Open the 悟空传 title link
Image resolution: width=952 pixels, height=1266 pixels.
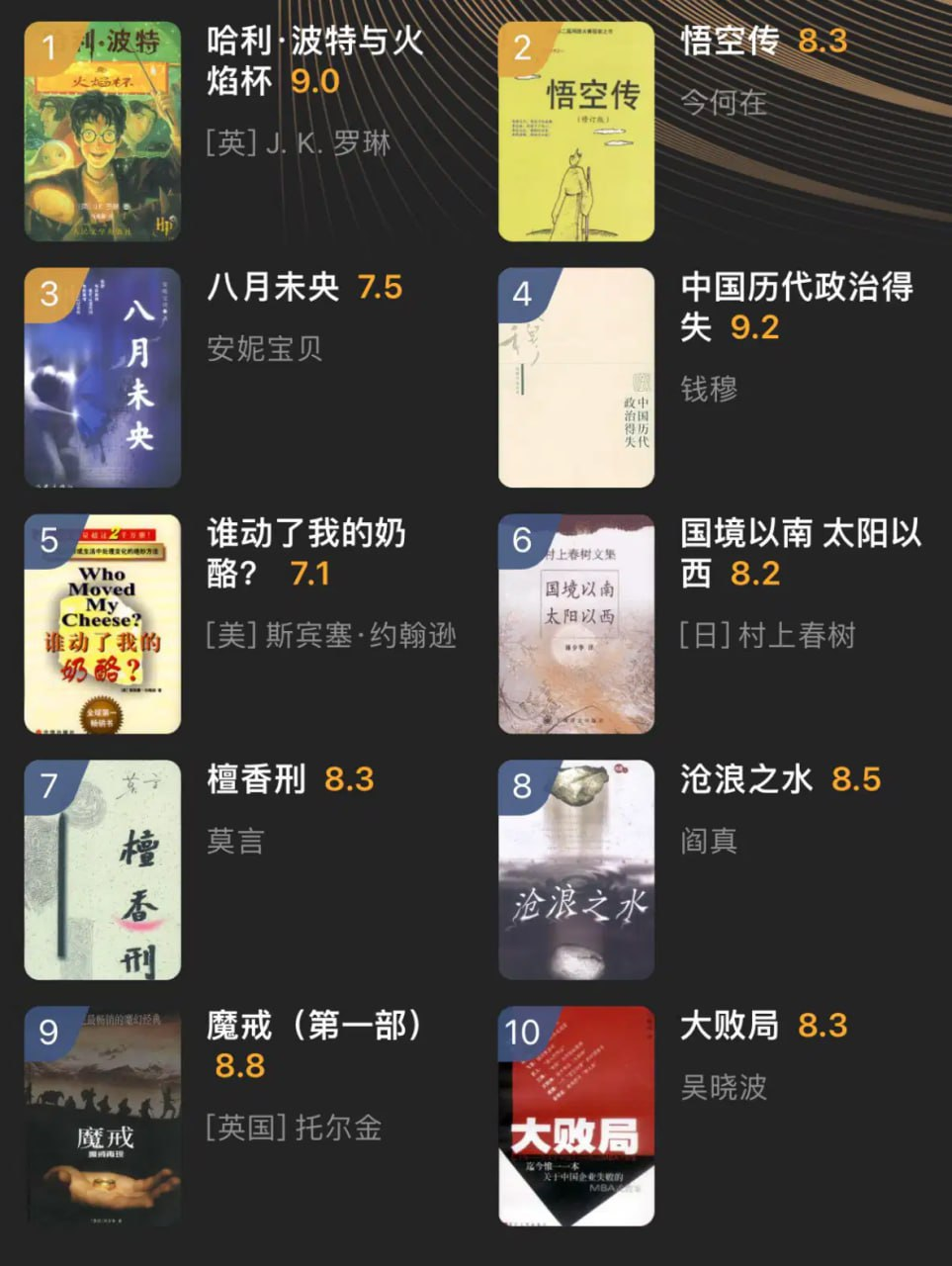pos(732,42)
